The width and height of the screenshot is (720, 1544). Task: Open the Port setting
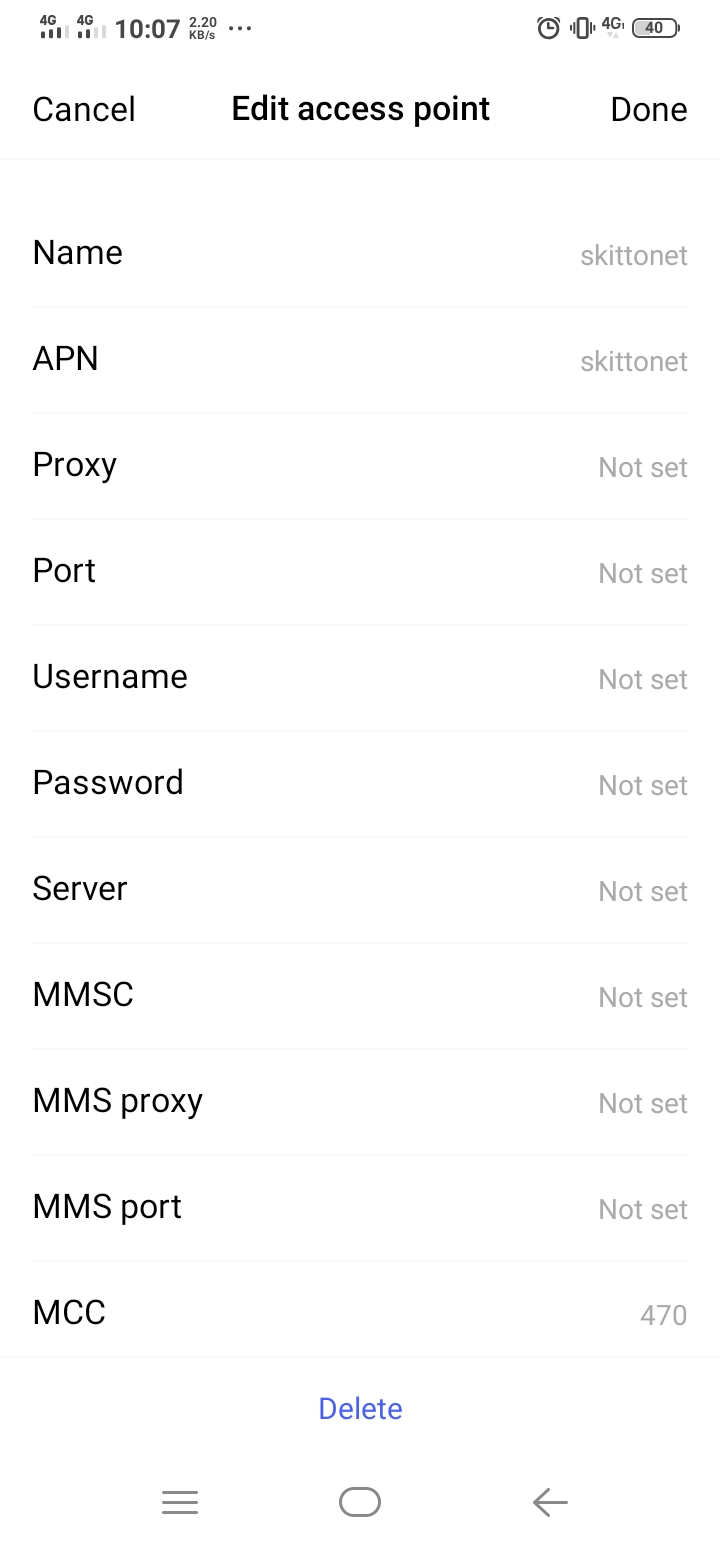360,572
